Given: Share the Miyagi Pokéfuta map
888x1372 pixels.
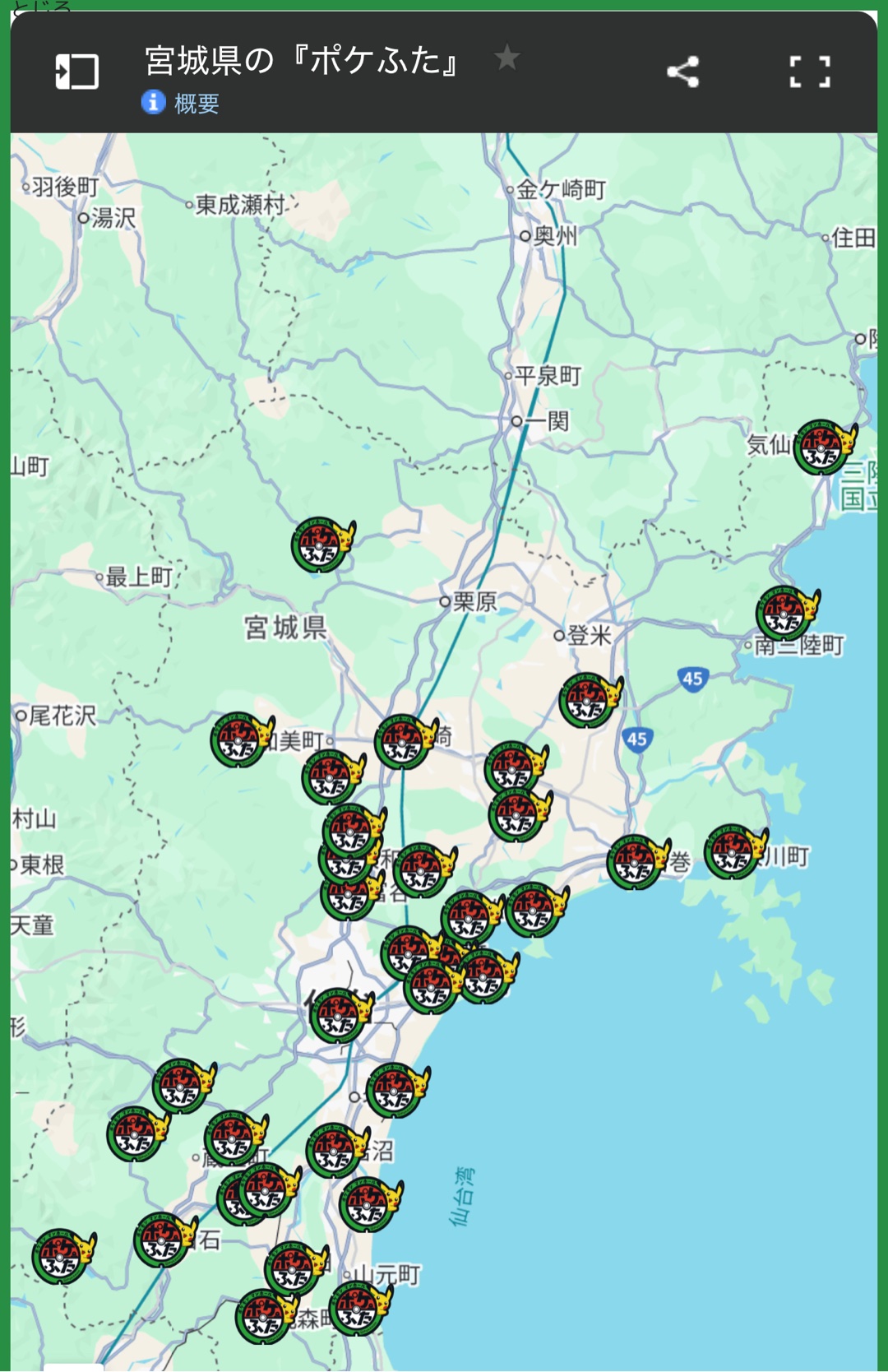Looking at the screenshot, I should tap(683, 72).
